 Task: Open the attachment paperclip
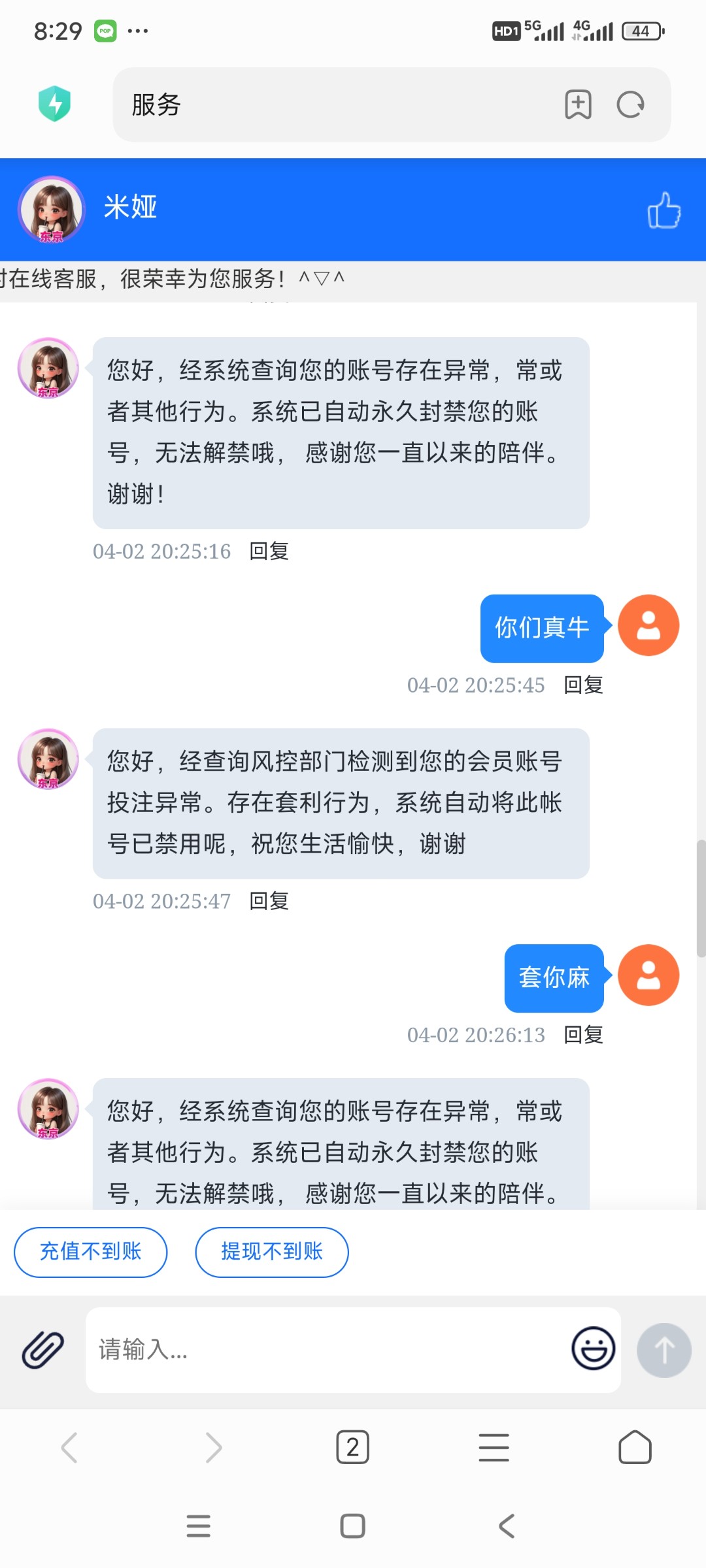(43, 1350)
